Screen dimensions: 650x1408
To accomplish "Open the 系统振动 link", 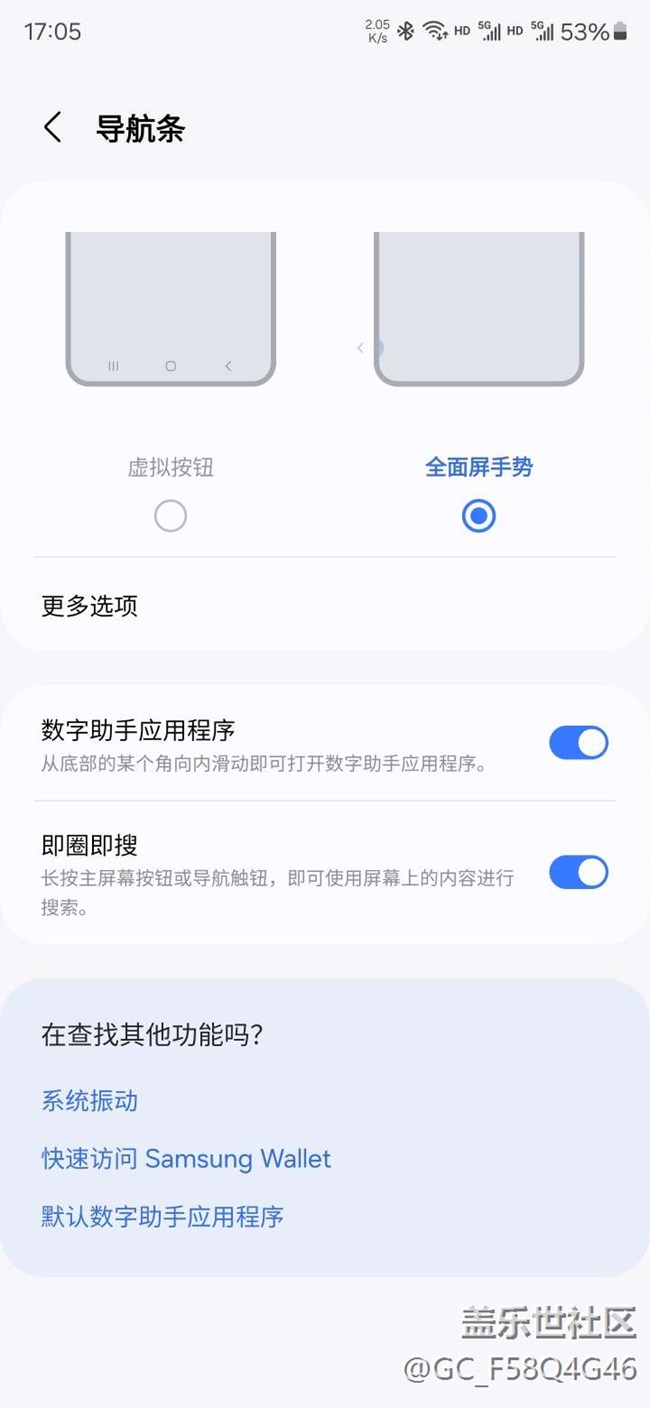I will 90,1101.
